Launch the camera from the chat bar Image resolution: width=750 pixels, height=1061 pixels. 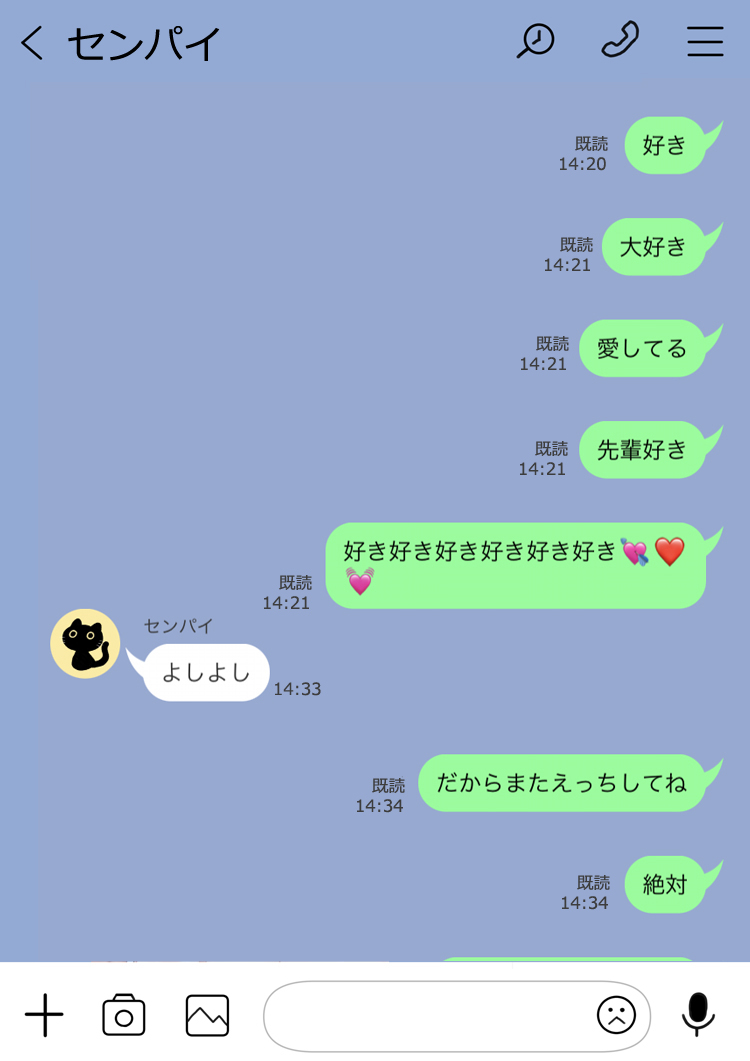pos(124,1015)
